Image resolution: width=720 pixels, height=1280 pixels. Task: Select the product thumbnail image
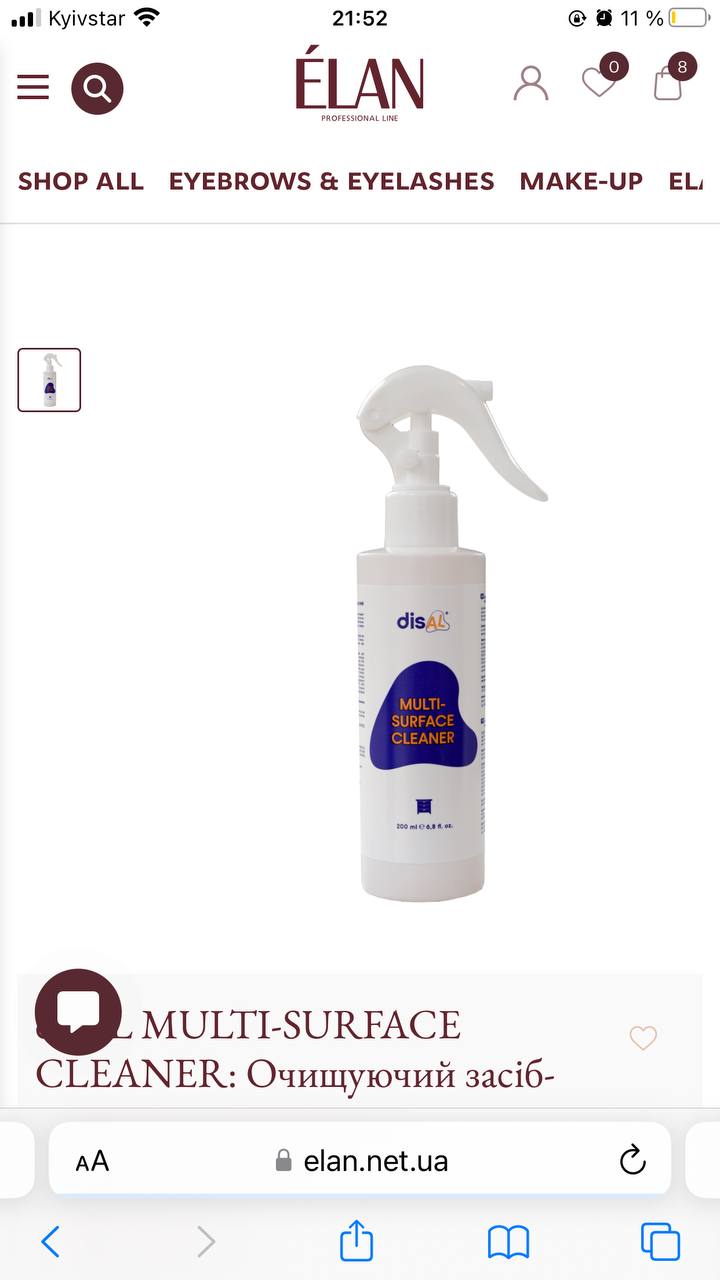click(x=49, y=380)
